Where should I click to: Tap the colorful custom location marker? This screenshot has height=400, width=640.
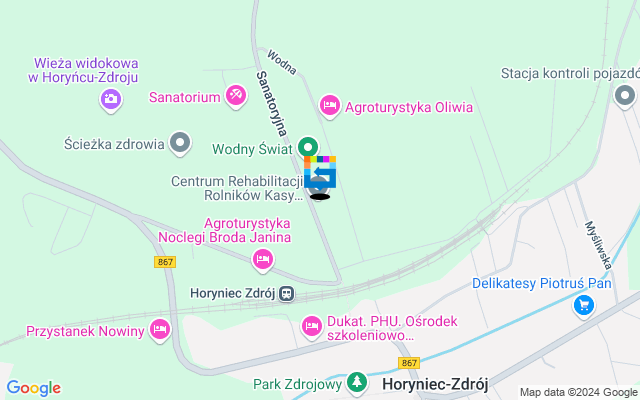click(320, 174)
